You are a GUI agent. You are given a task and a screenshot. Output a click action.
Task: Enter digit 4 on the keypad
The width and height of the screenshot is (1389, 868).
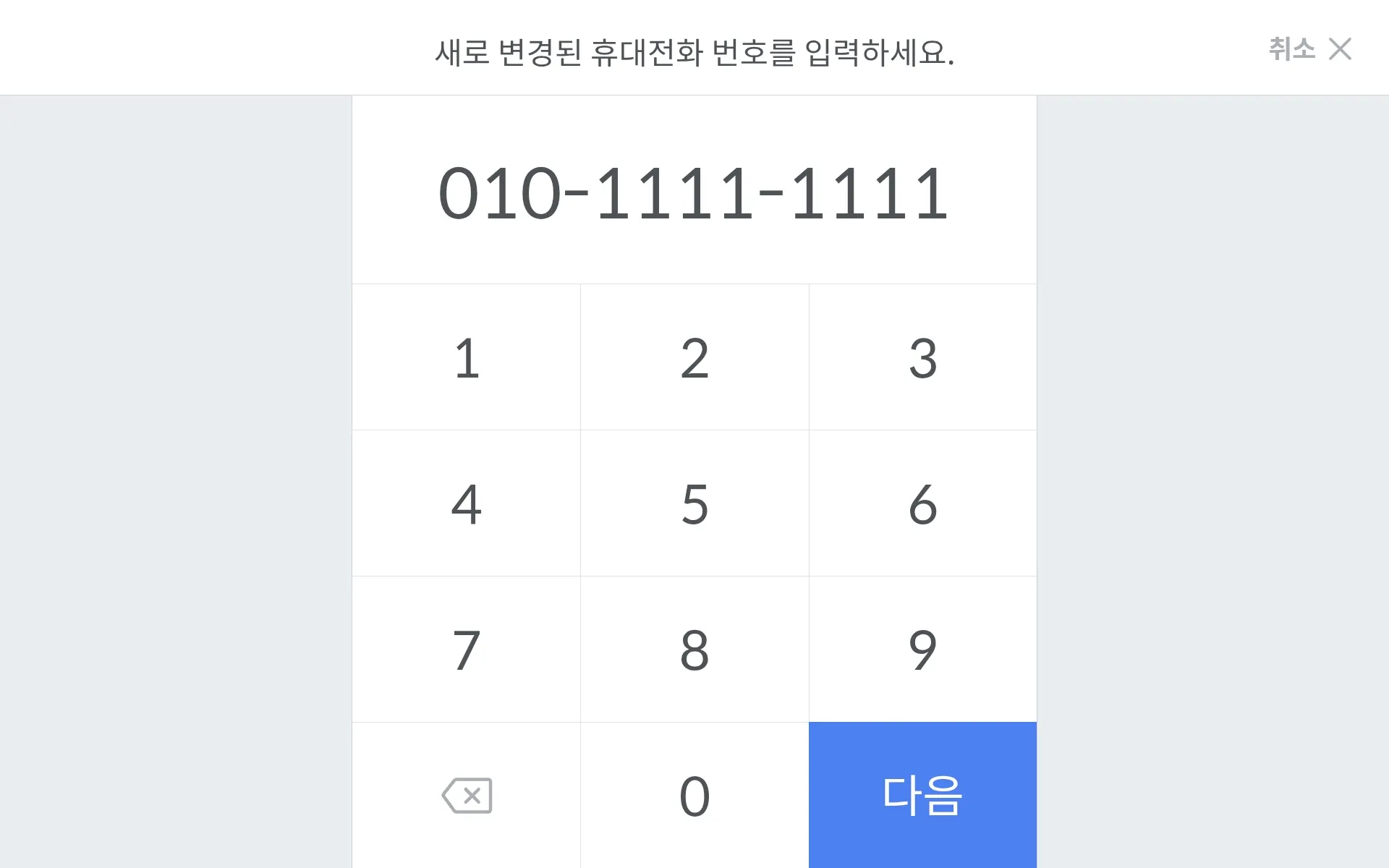[467, 504]
